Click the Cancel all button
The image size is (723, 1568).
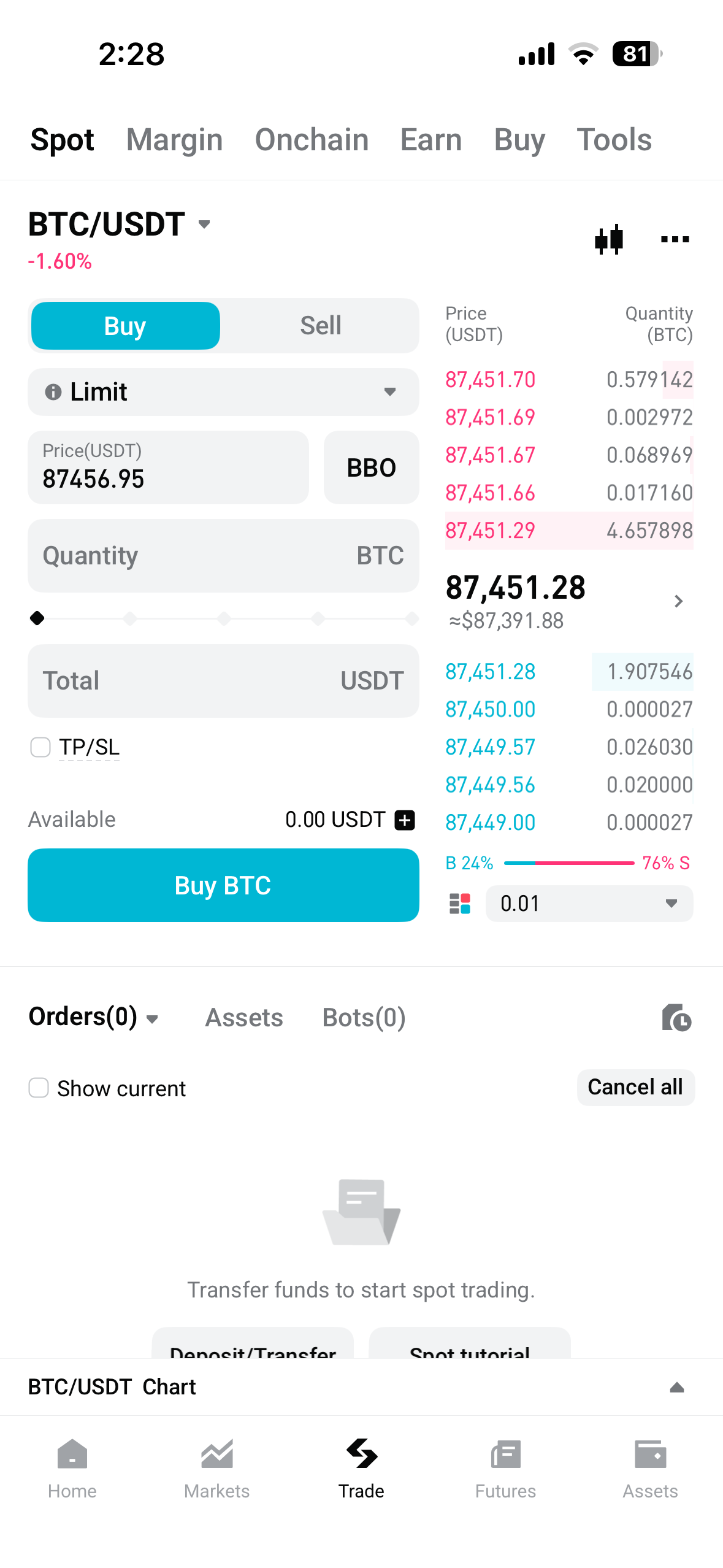pos(635,1086)
